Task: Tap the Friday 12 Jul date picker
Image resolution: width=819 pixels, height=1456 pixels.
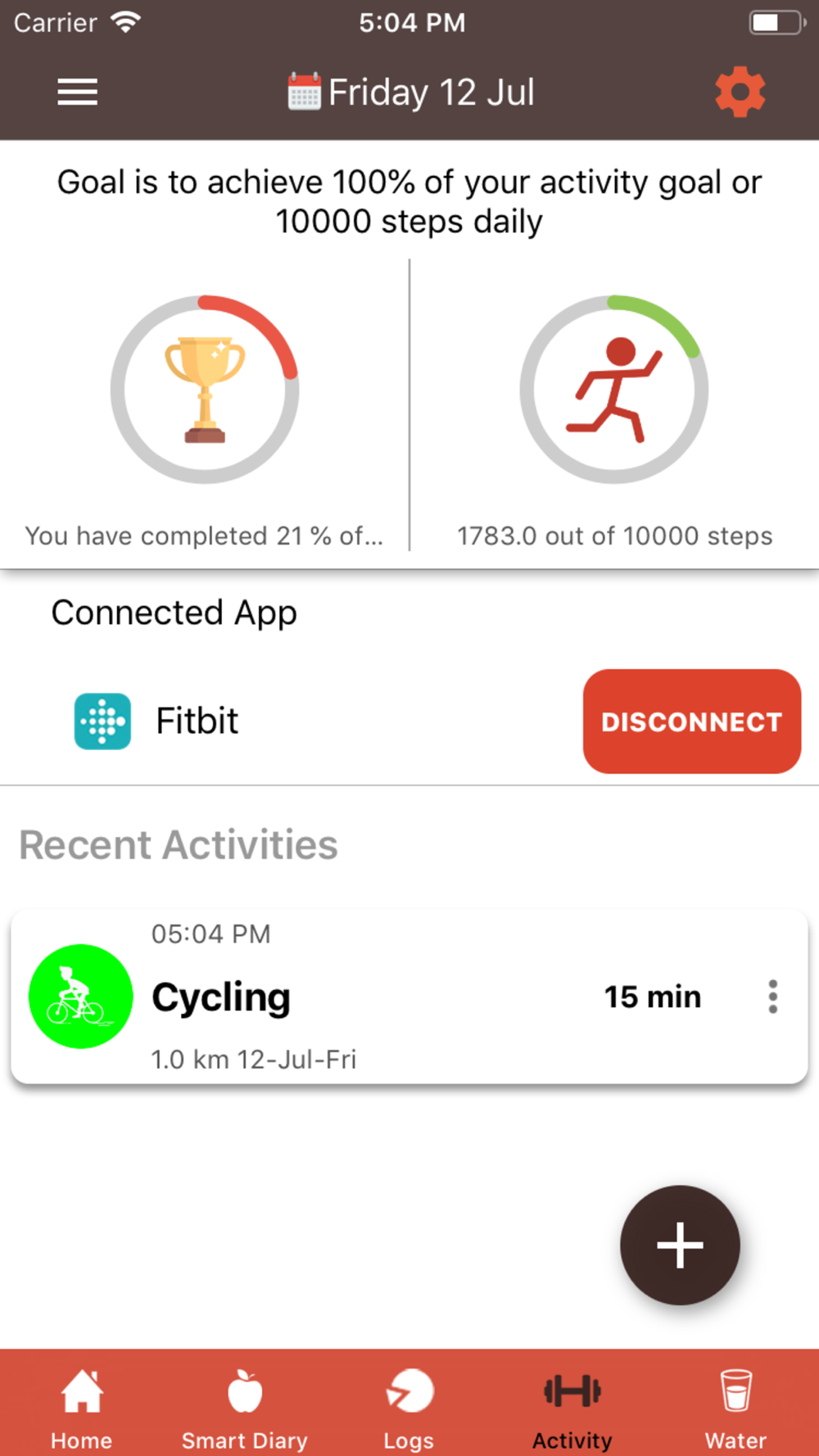Action: 411,92
